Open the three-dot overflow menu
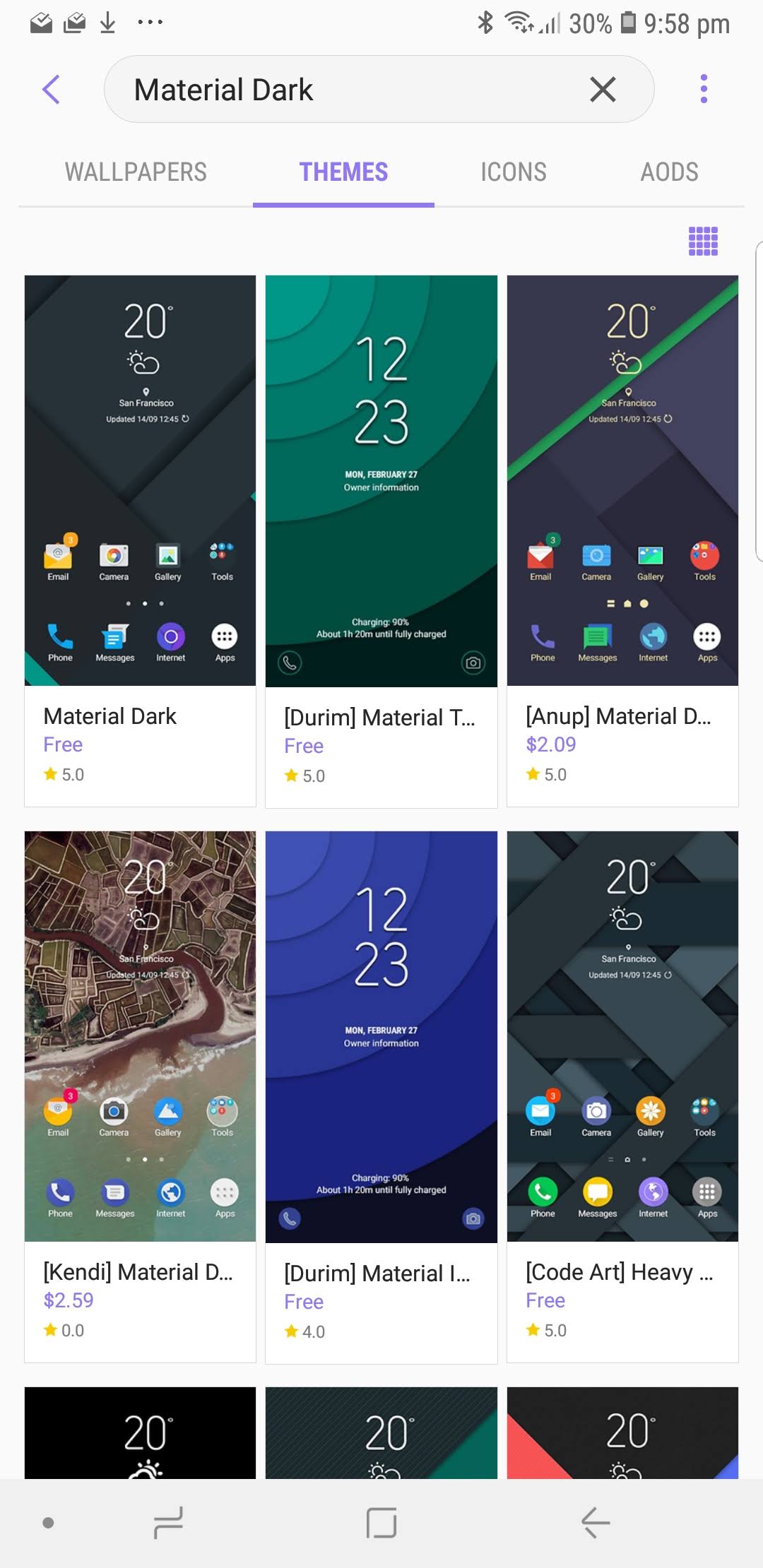 pos(703,89)
